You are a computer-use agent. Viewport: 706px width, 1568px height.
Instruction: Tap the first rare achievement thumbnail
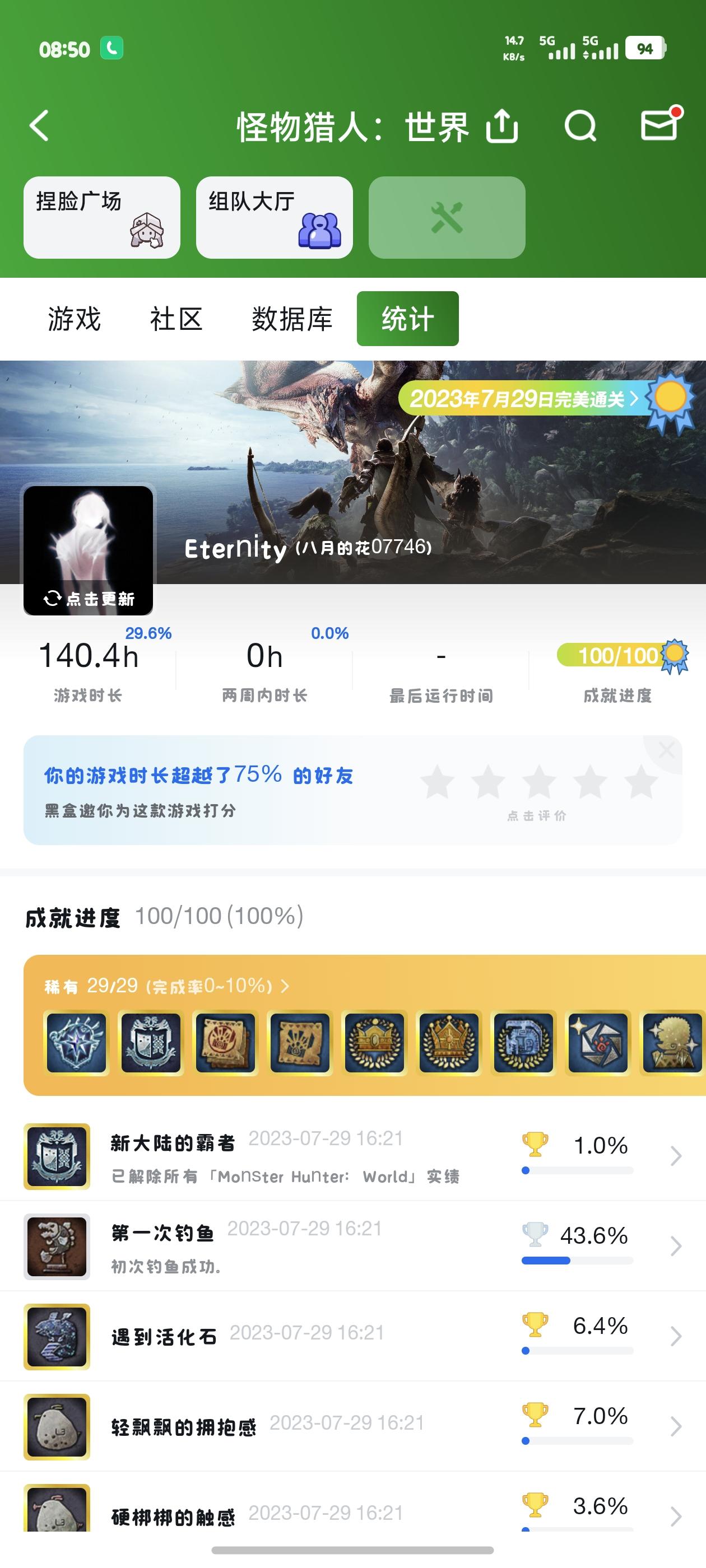pos(77,1042)
